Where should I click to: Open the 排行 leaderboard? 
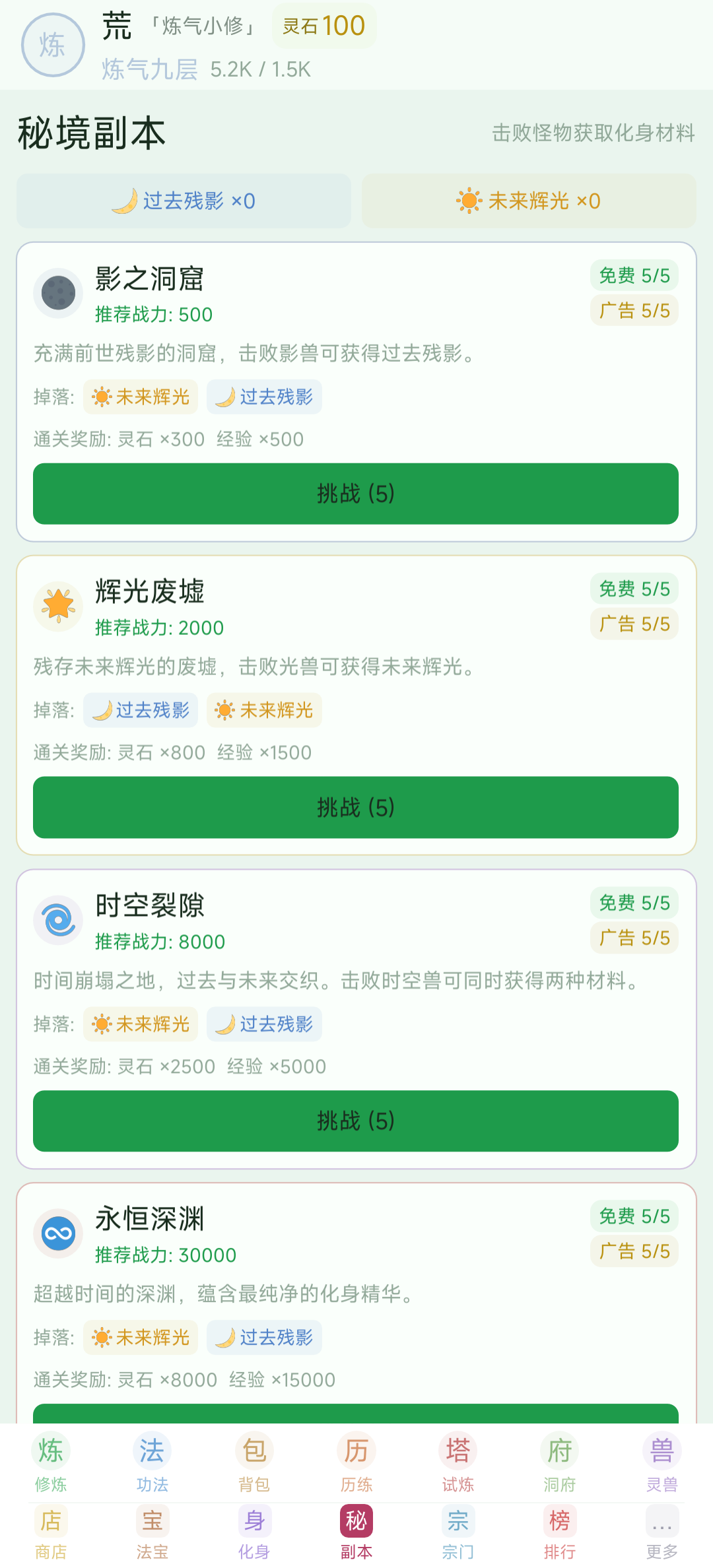pyautogui.click(x=560, y=1532)
